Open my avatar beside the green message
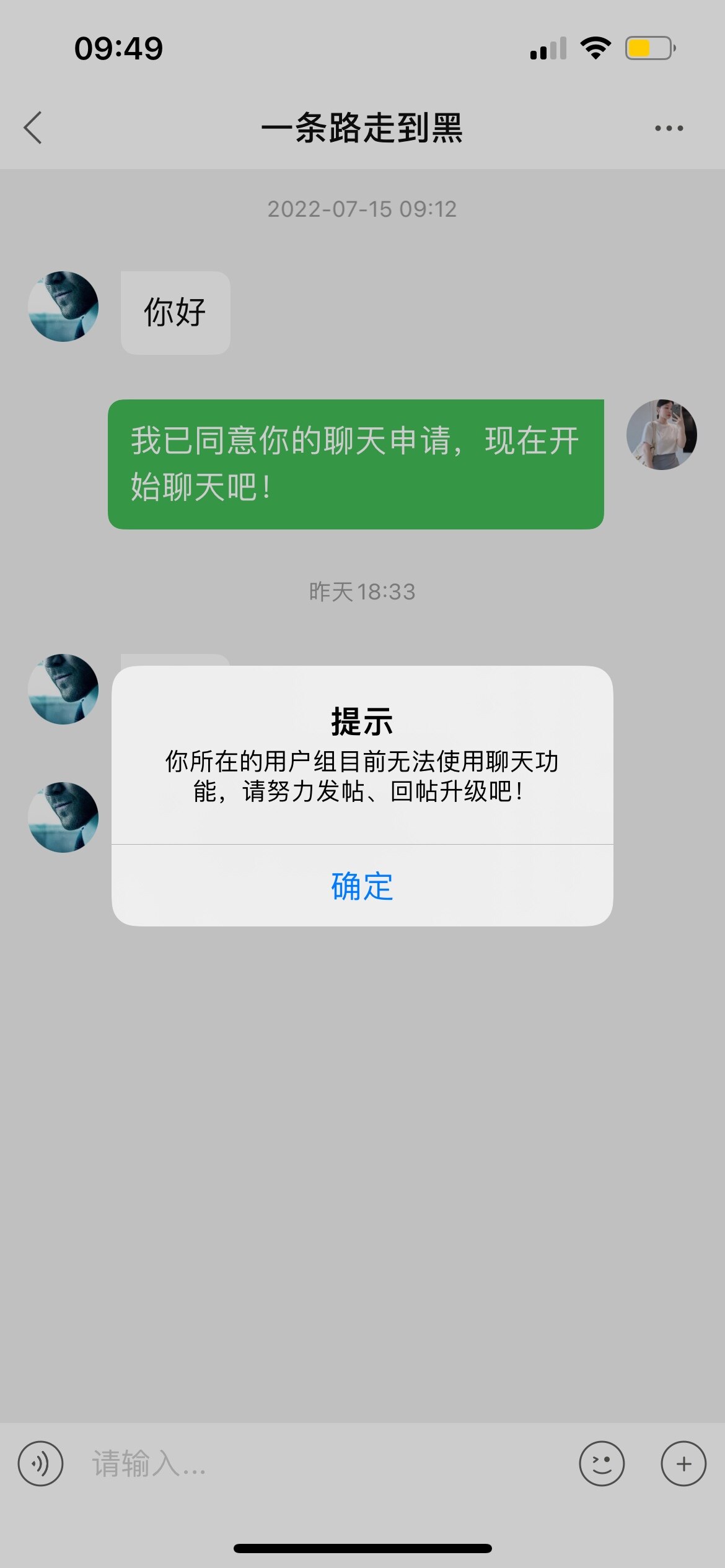The image size is (725, 1568). point(661,435)
